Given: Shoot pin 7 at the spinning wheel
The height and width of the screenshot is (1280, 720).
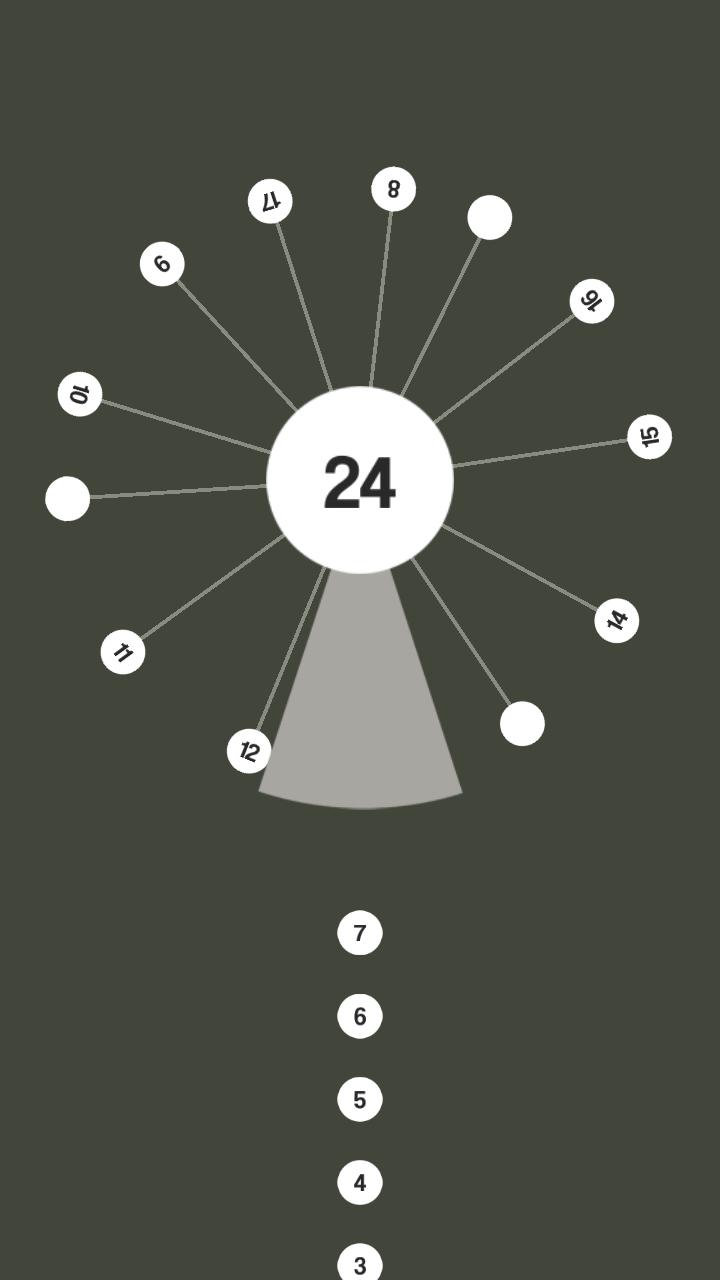Looking at the screenshot, I should (360, 932).
